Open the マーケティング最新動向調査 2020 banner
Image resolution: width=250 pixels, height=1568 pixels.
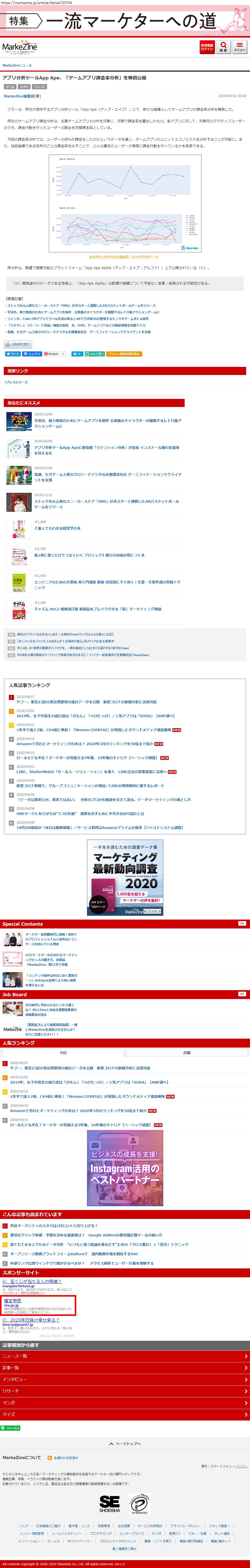tap(125, 878)
